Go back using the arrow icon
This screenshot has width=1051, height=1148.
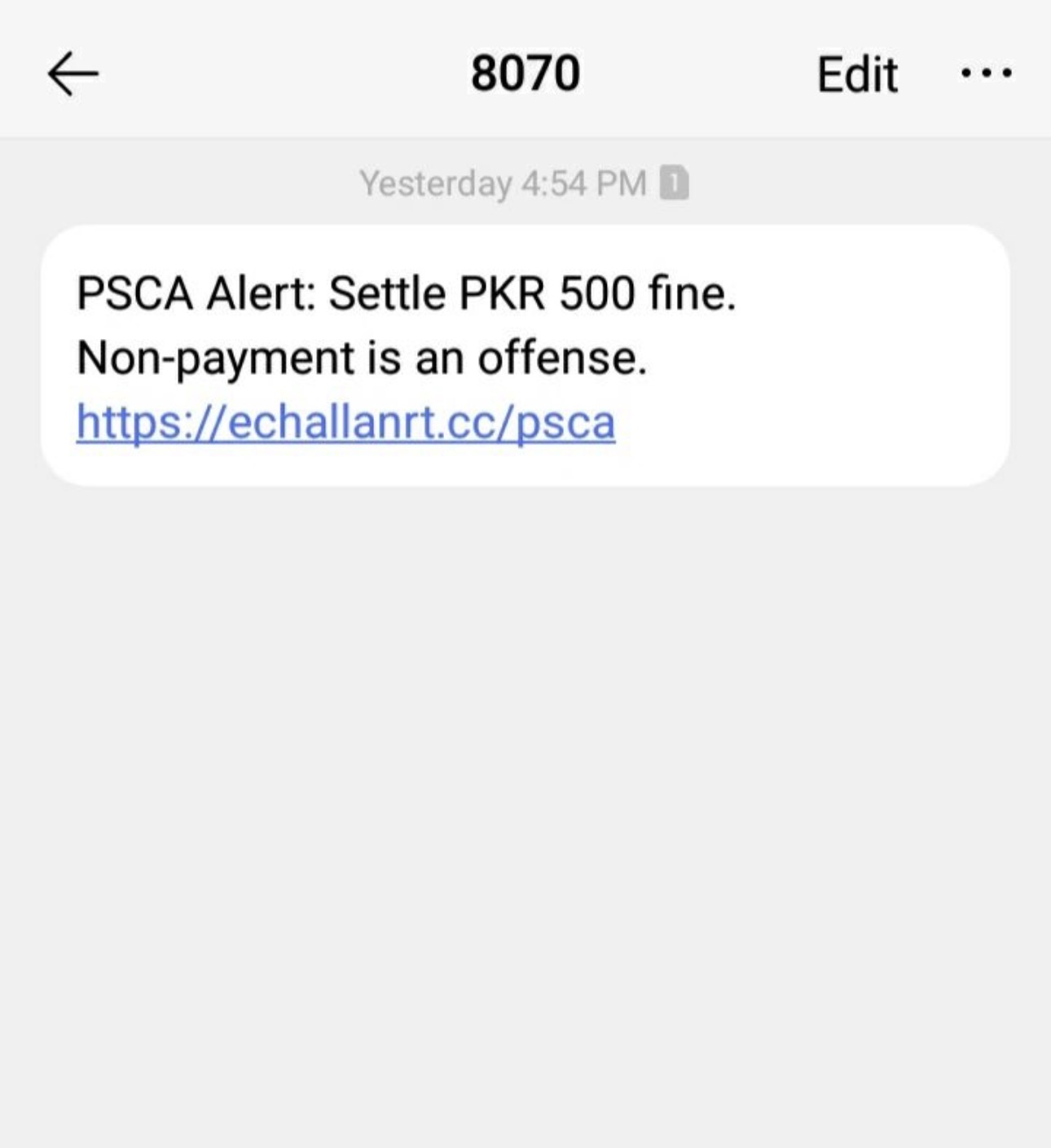(73, 73)
